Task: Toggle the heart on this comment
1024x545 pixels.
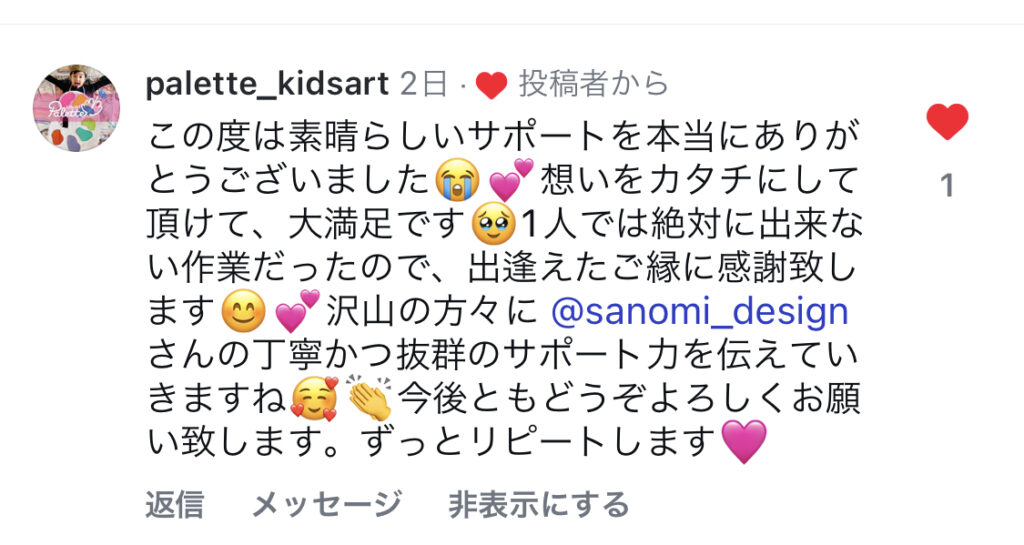Action: tap(946, 122)
